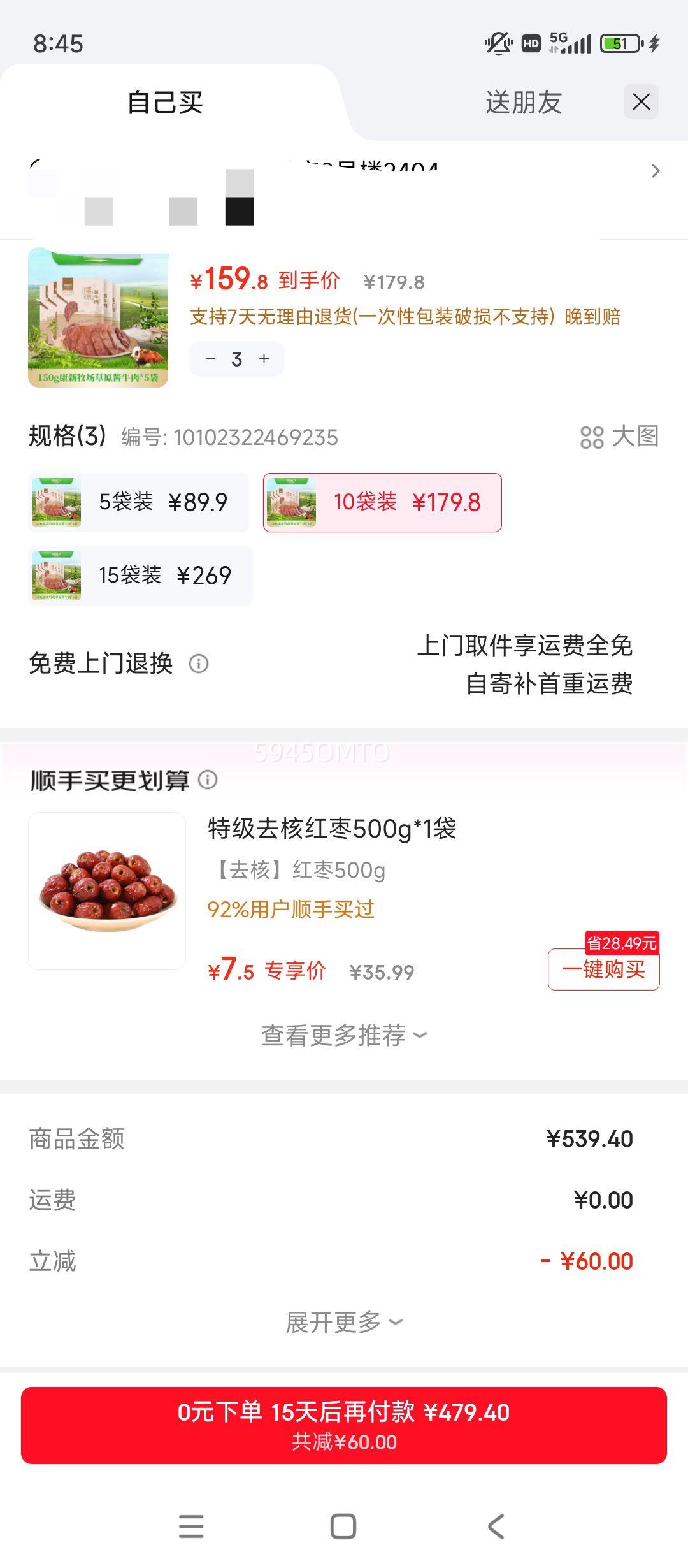Image resolution: width=688 pixels, height=1568 pixels.
Task: Increase quantity with the plus icon
Action: pos(264,359)
